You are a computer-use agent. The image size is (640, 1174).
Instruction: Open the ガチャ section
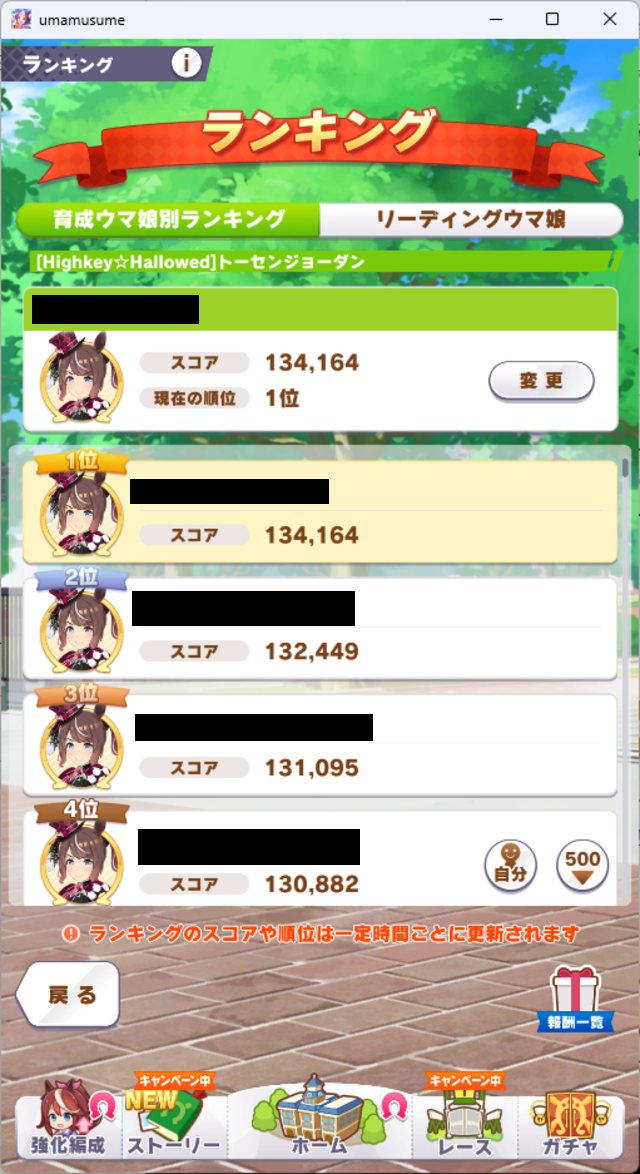(572, 1122)
